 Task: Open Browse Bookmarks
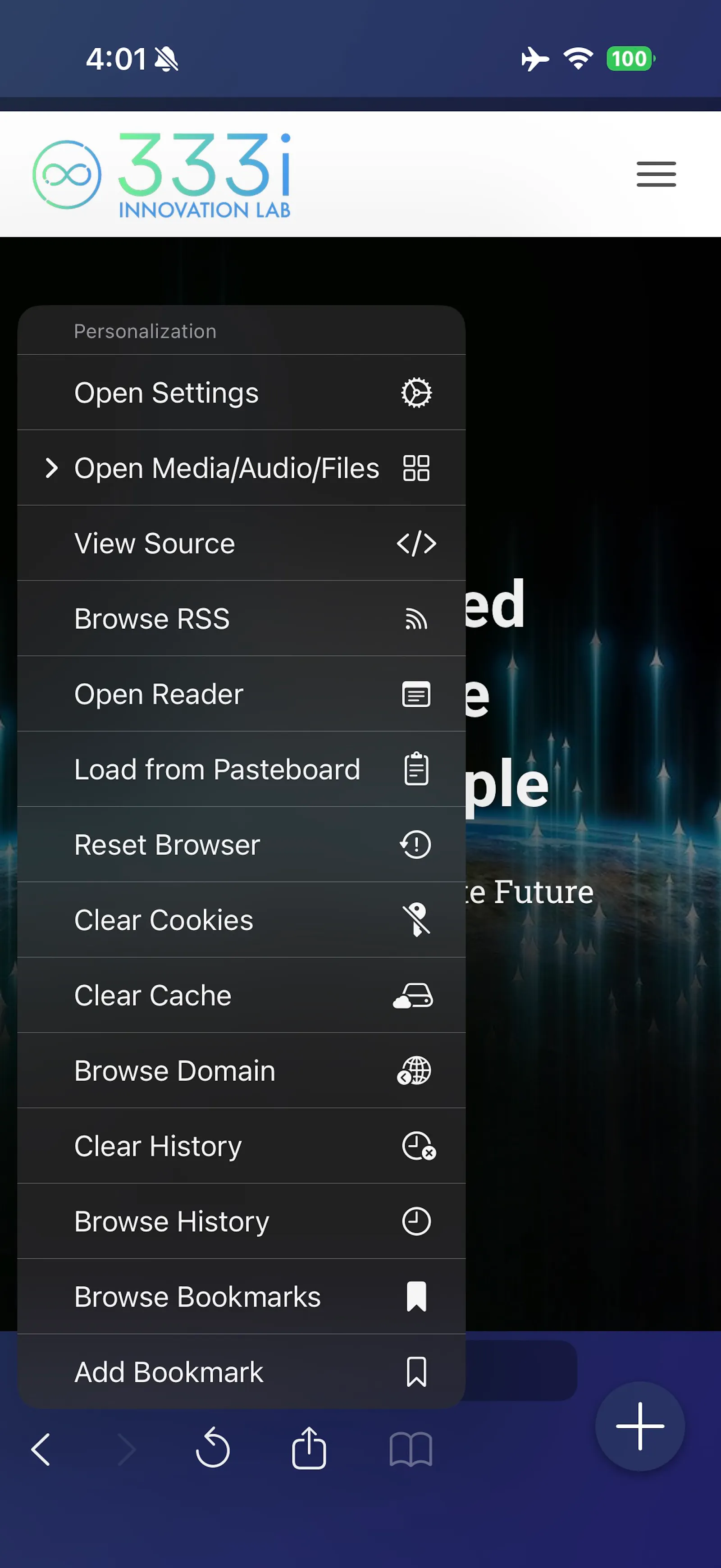(x=242, y=1297)
